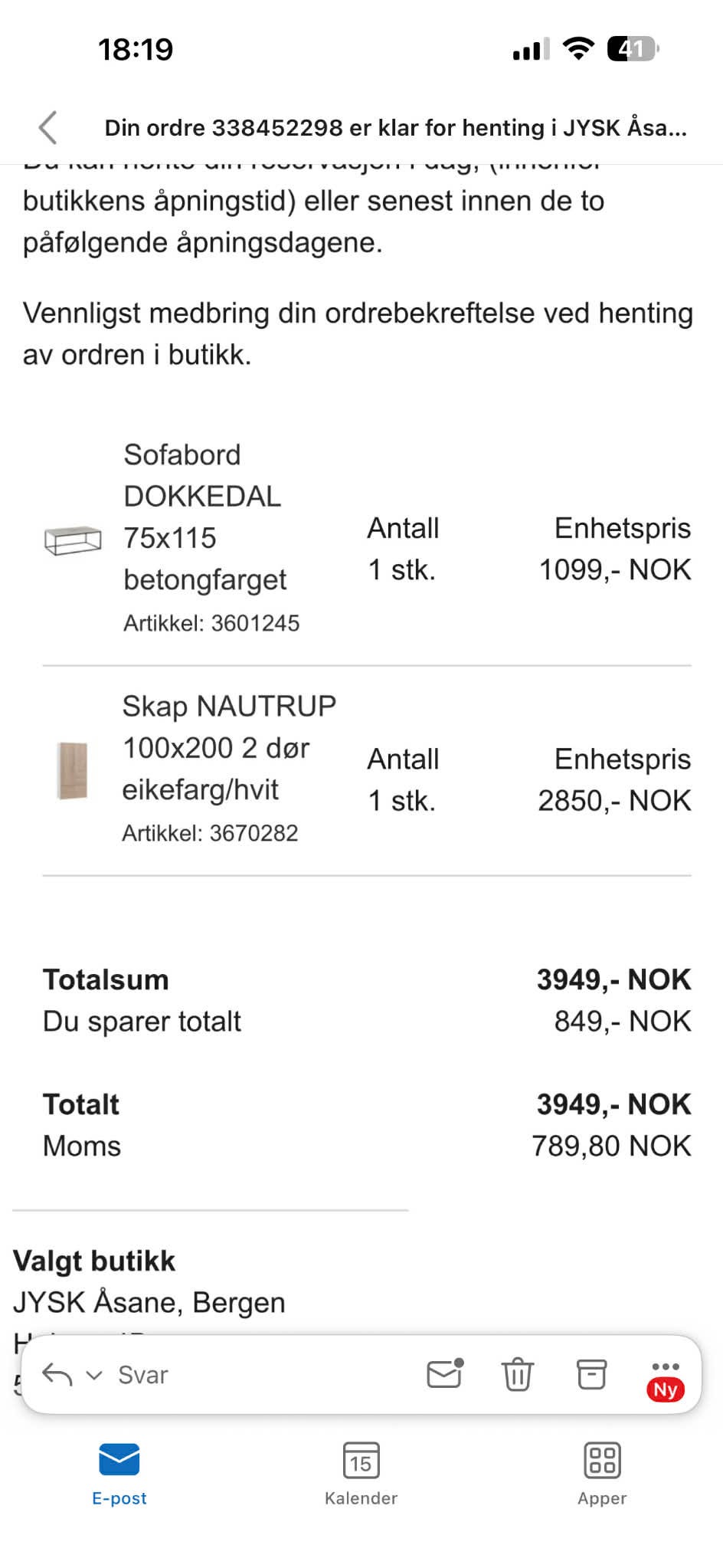Viewport: 723px width, 1568px height.
Task: Go back using the chevron beside the subject
Action: (47, 127)
